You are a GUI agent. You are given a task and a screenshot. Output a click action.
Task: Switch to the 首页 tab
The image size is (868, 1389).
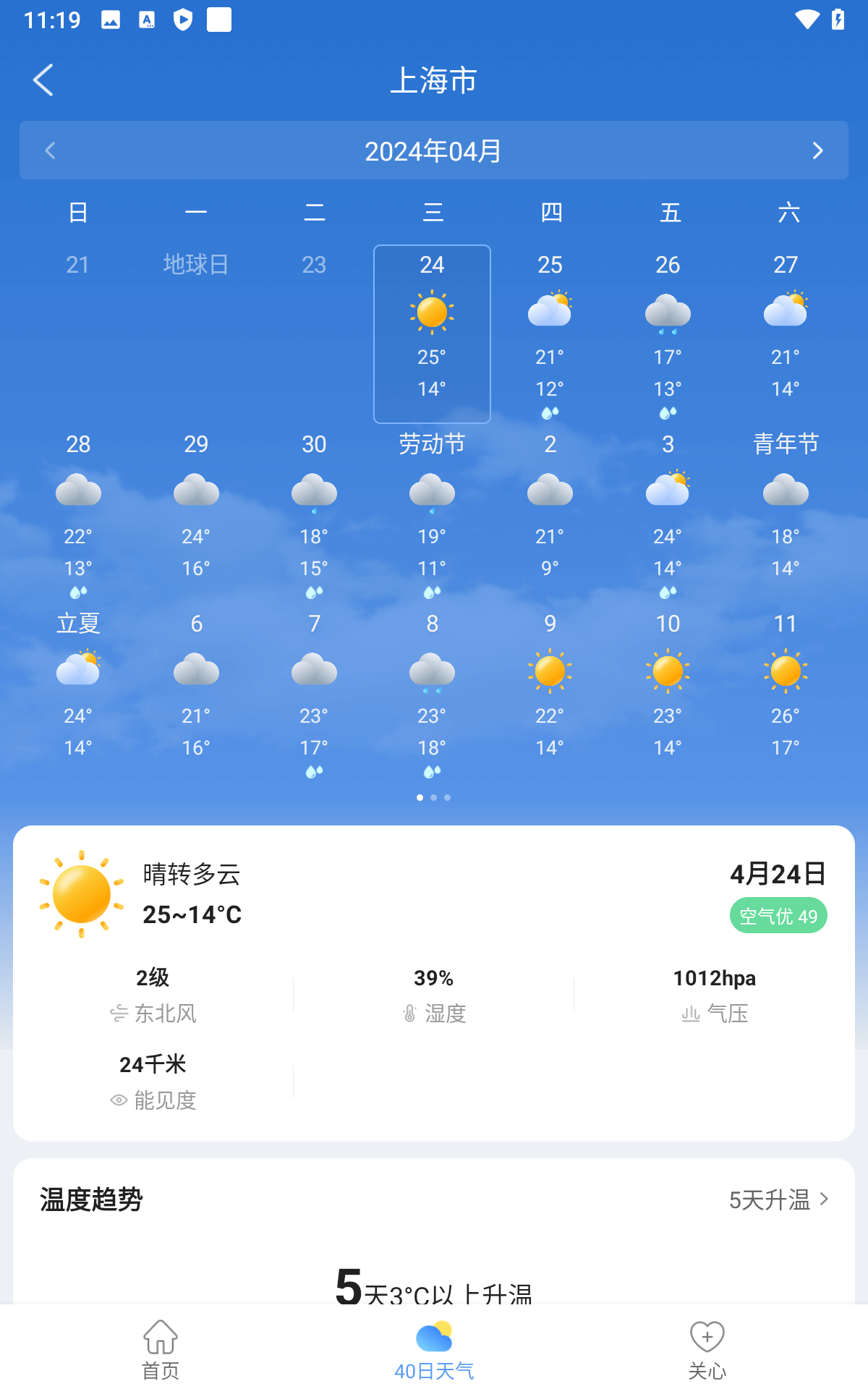coord(160,1350)
